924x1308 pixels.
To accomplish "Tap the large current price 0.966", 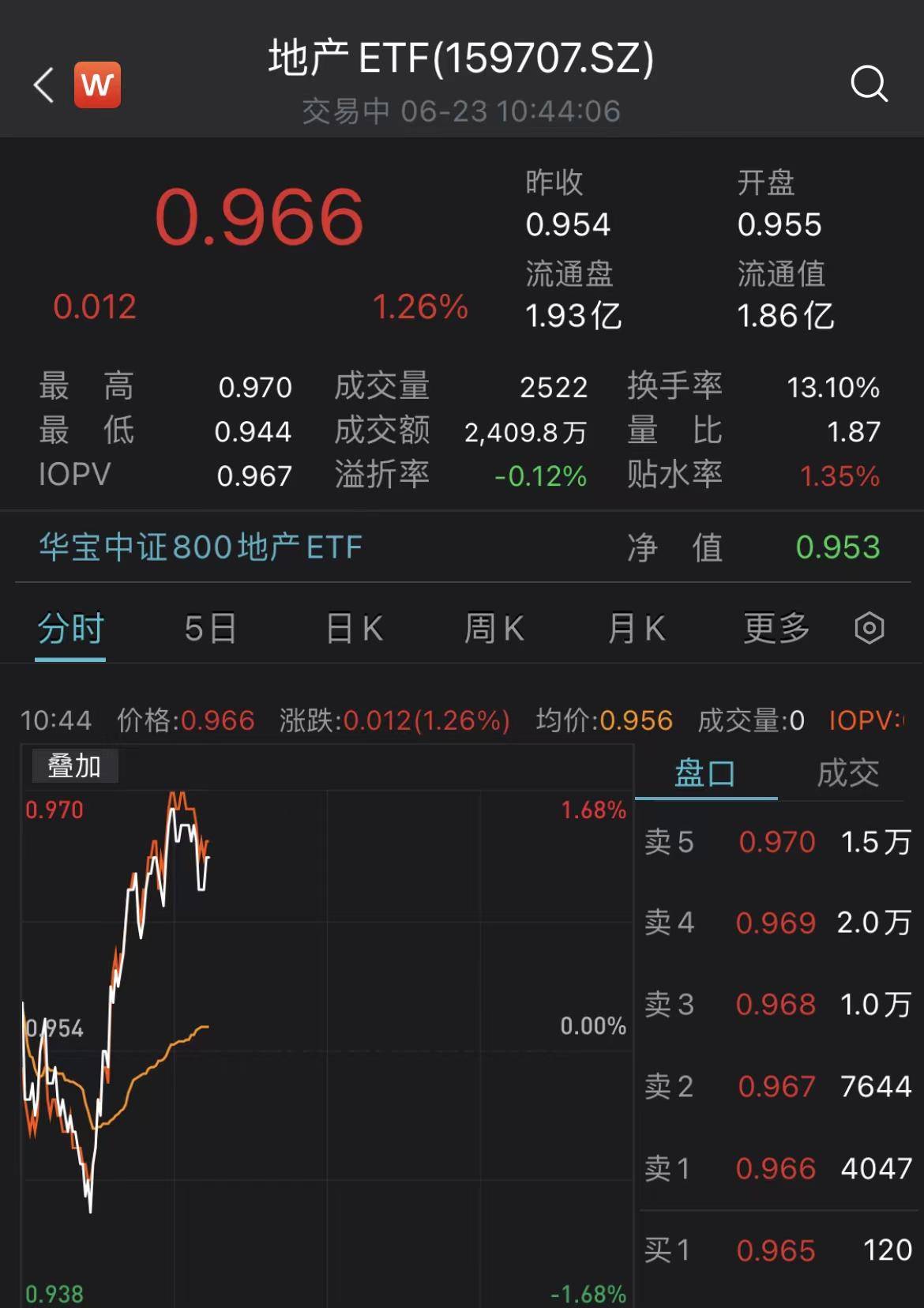I will click(259, 216).
